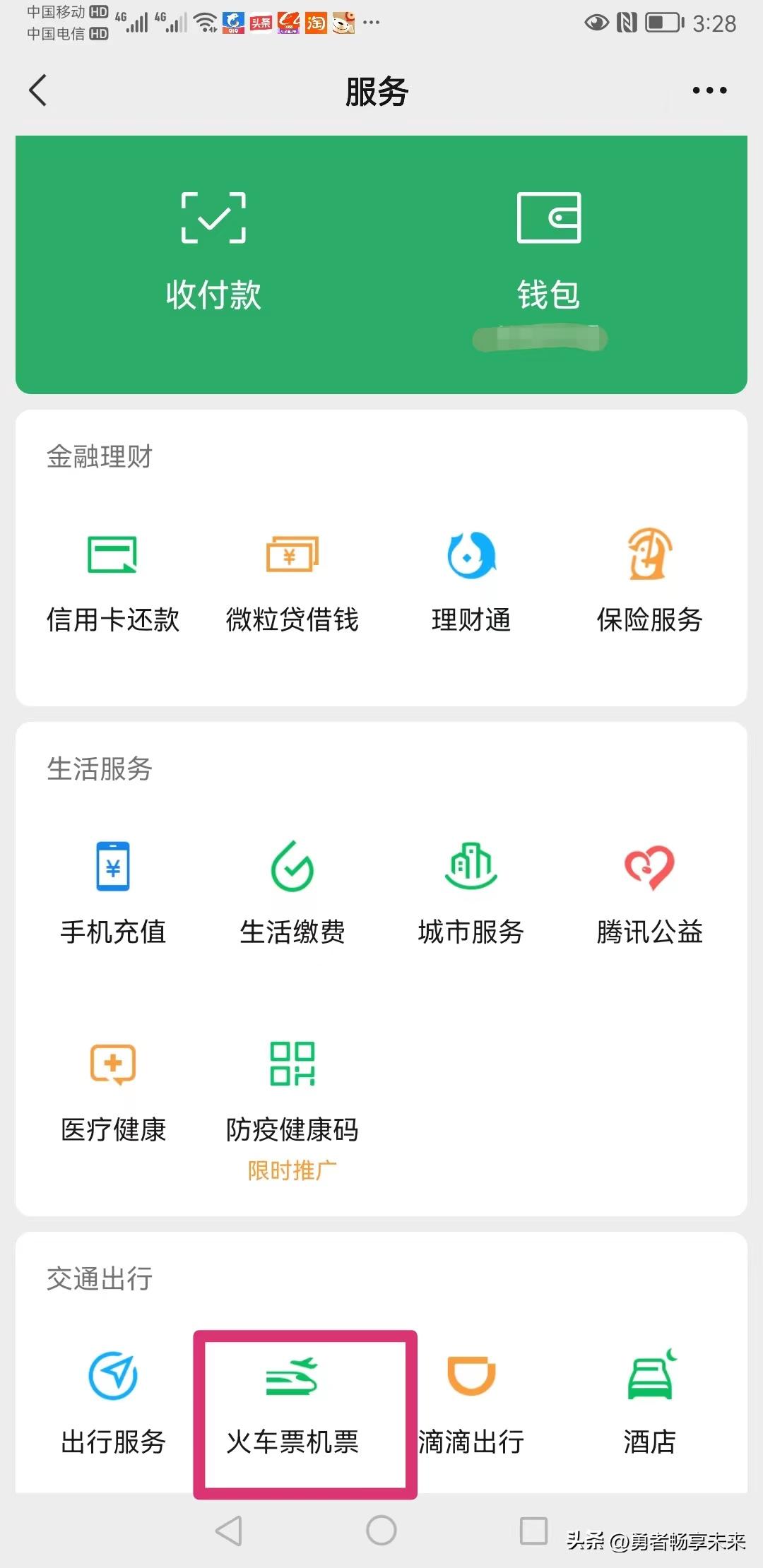Open 理财通 wealth management
The height and width of the screenshot is (1568, 763).
[470, 579]
